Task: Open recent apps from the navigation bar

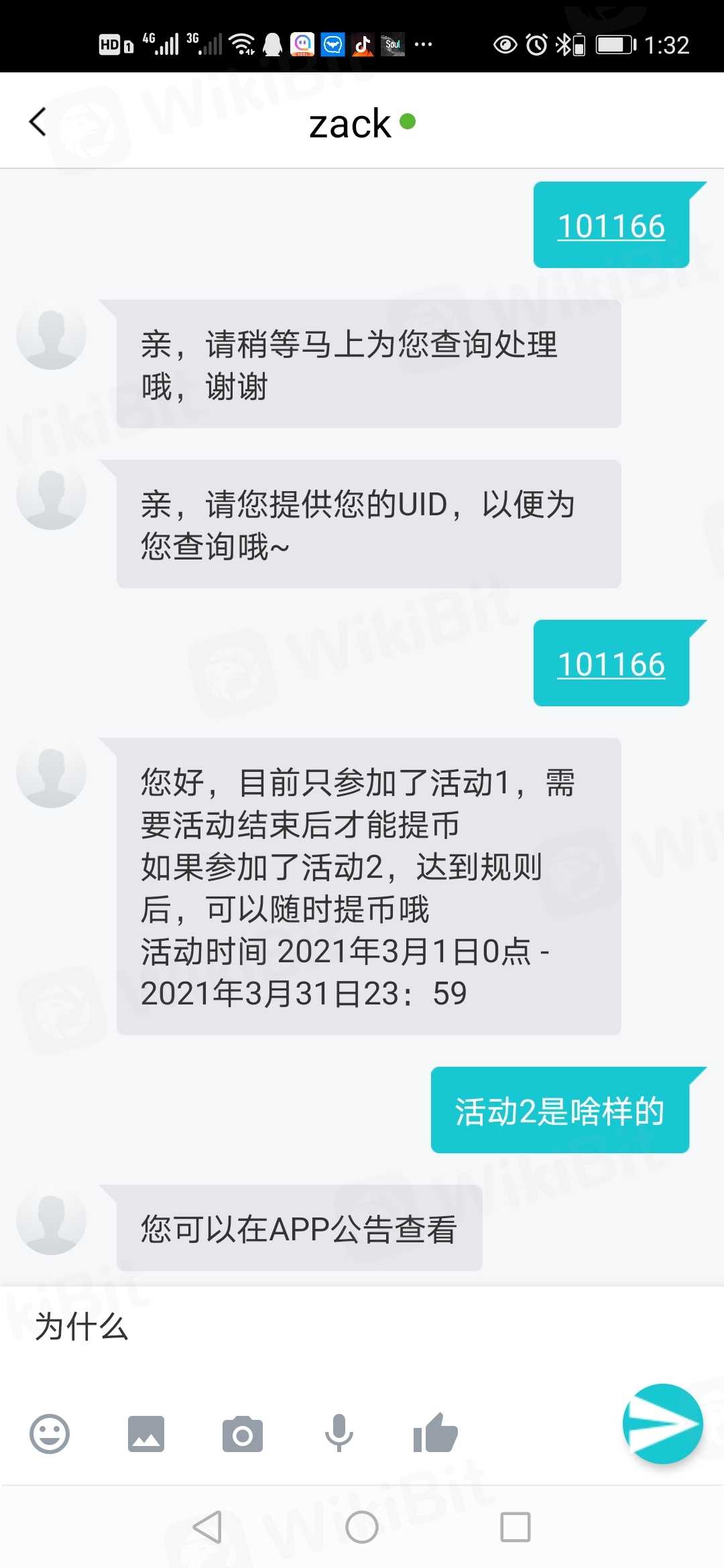Action: [x=515, y=1527]
